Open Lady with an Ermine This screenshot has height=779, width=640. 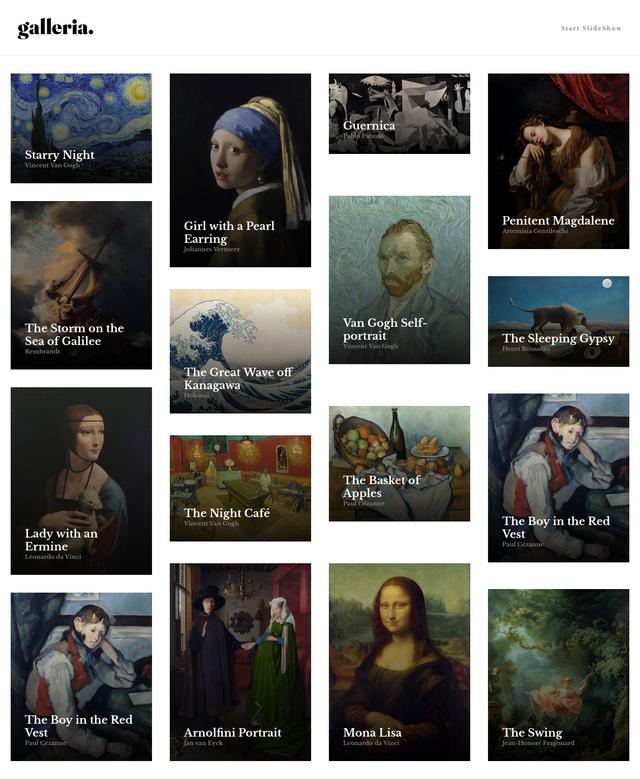point(81,480)
